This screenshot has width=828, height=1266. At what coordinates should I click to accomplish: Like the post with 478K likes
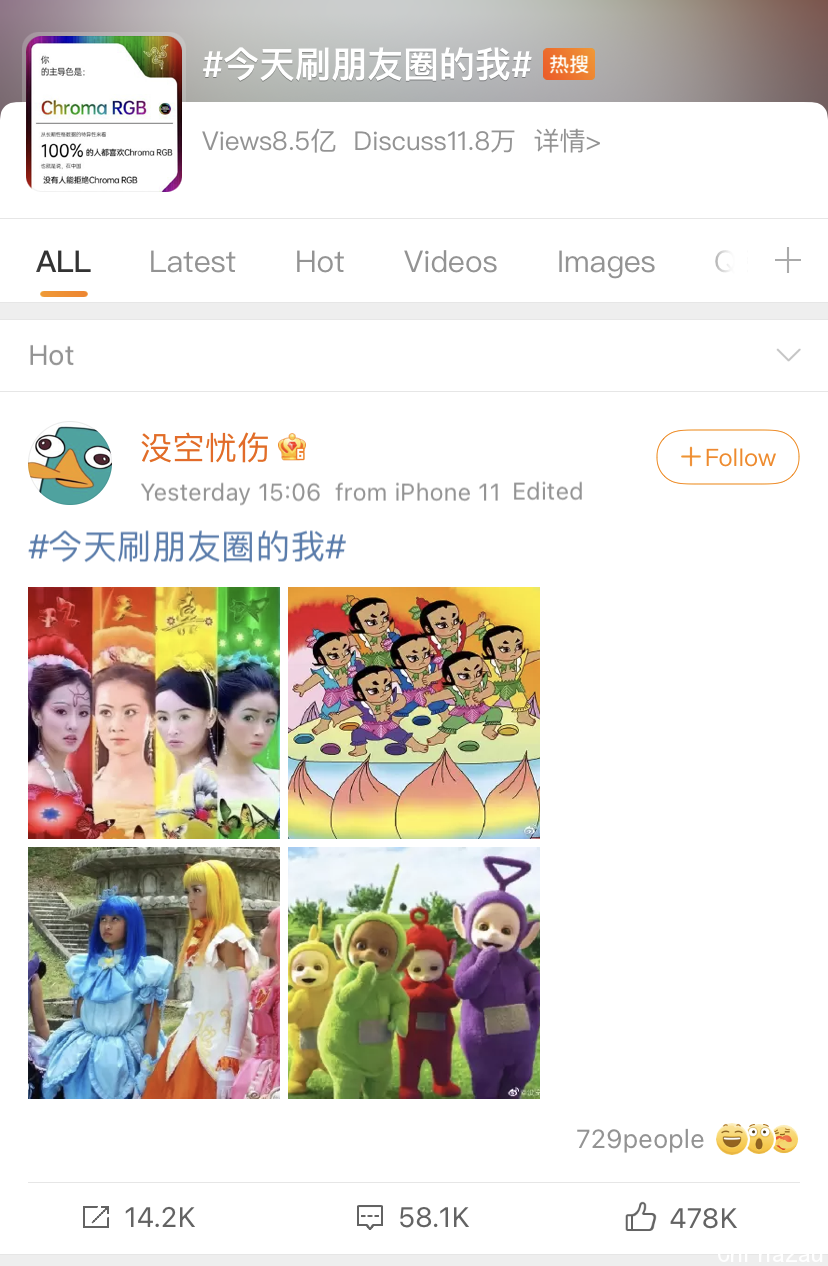coord(681,1217)
